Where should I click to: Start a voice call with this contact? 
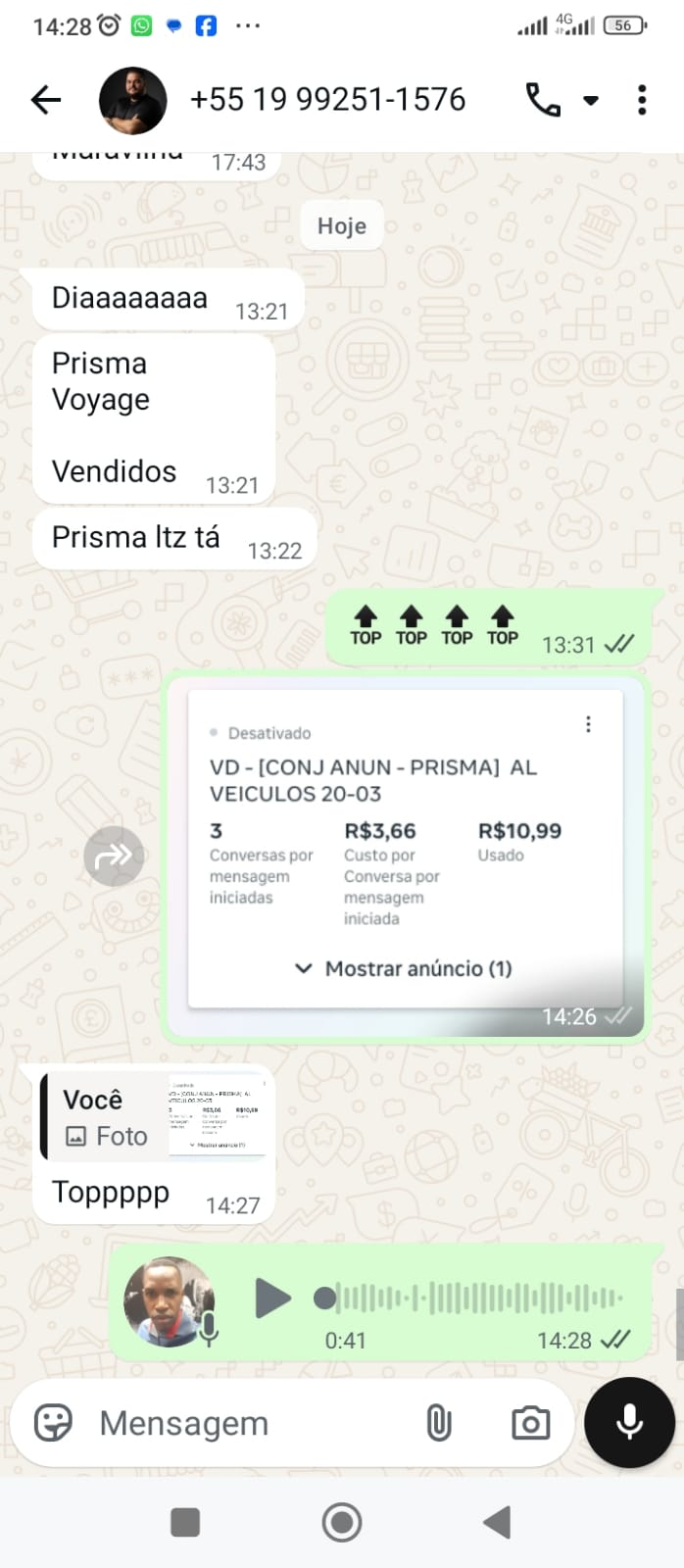[542, 100]
